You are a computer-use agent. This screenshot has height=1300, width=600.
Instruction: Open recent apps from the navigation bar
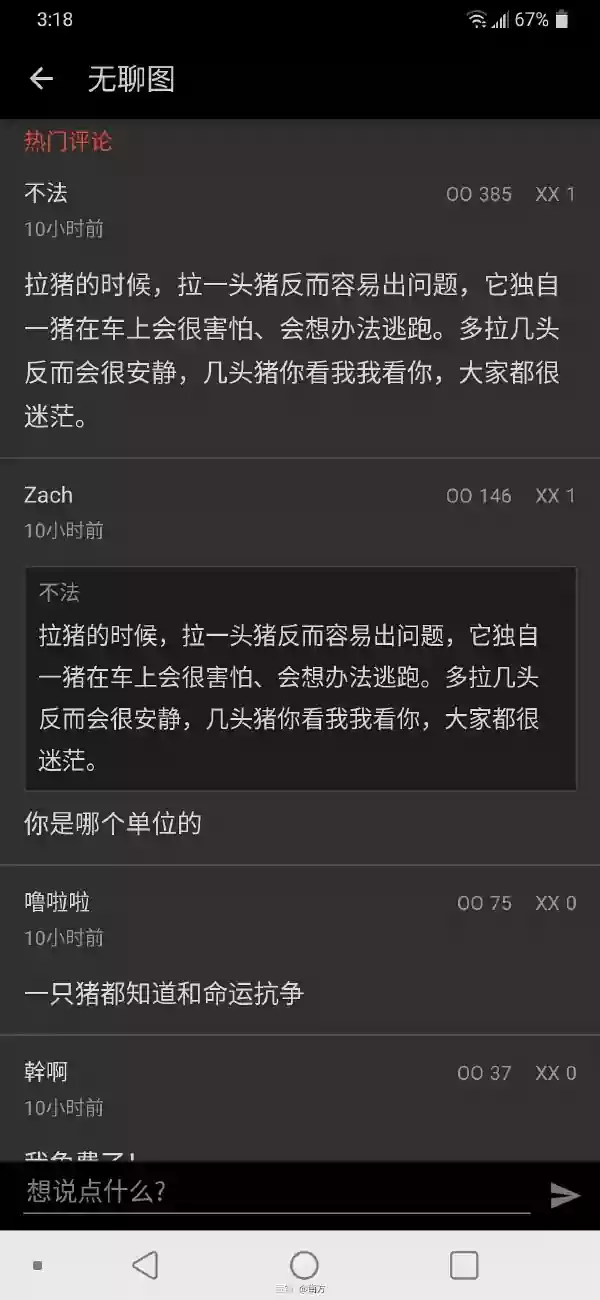[x=464, y=1265]
